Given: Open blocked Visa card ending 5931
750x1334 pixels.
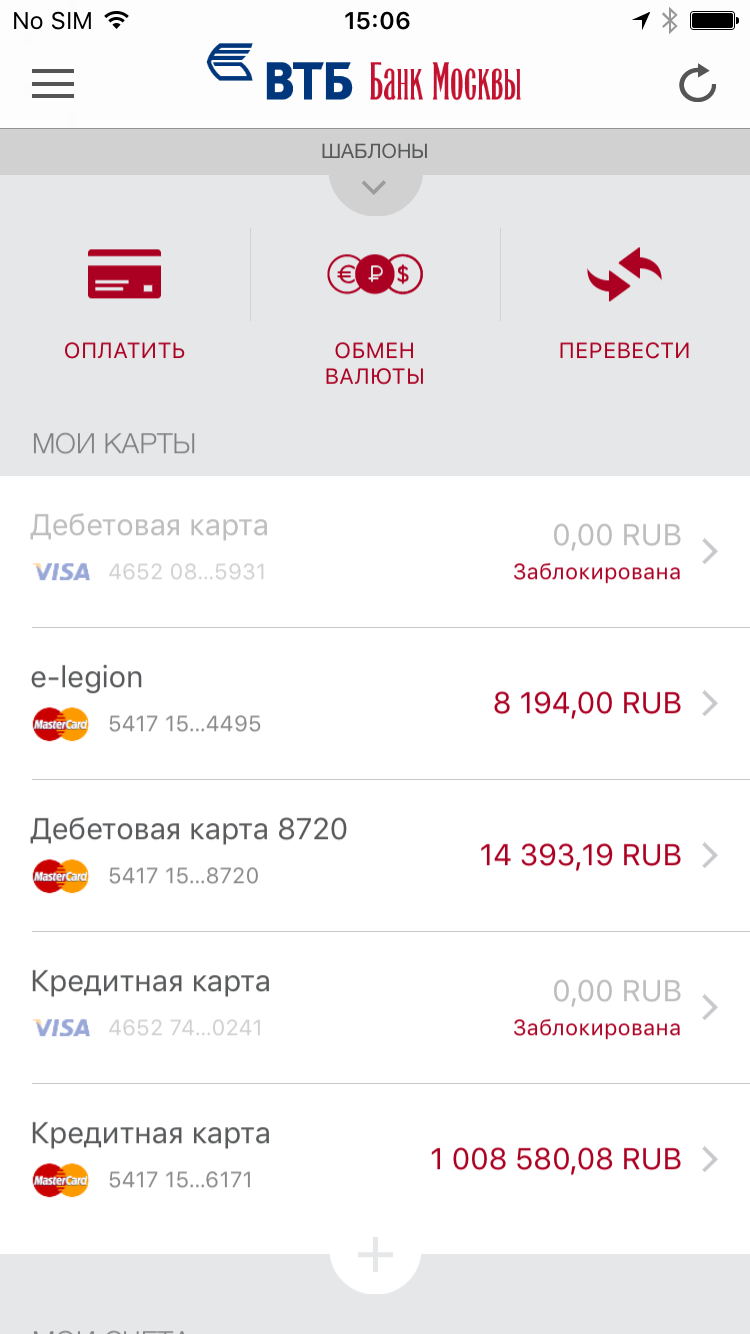Looking at the screenshot, I should (x=375, y=552).
